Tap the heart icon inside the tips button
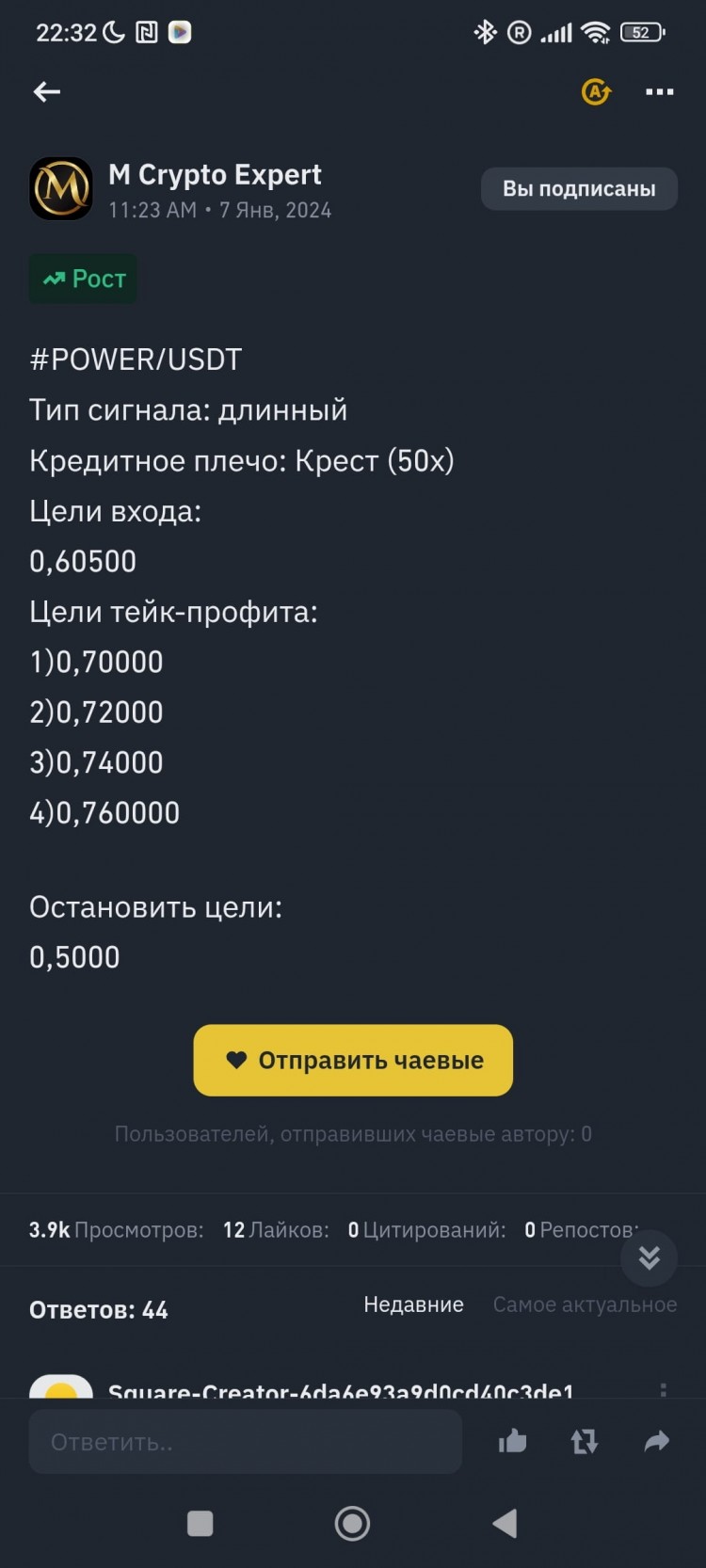This screenshot has height=1568, width=706. (x=236, y=1060)
